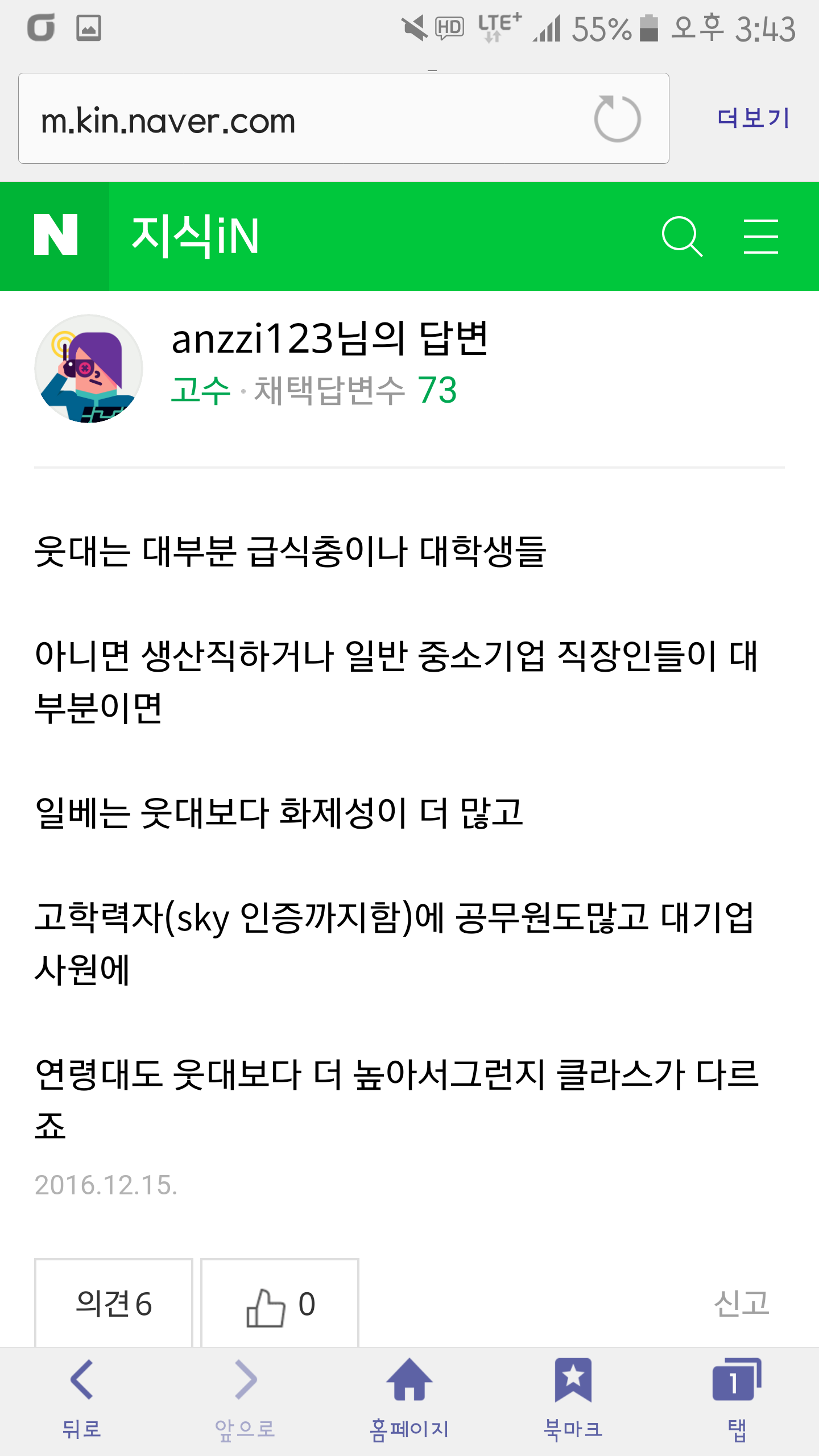Viewport: 819px width, 1456px height.
Task: Like this answer with thumbs up
Action: pos(280,1304)
